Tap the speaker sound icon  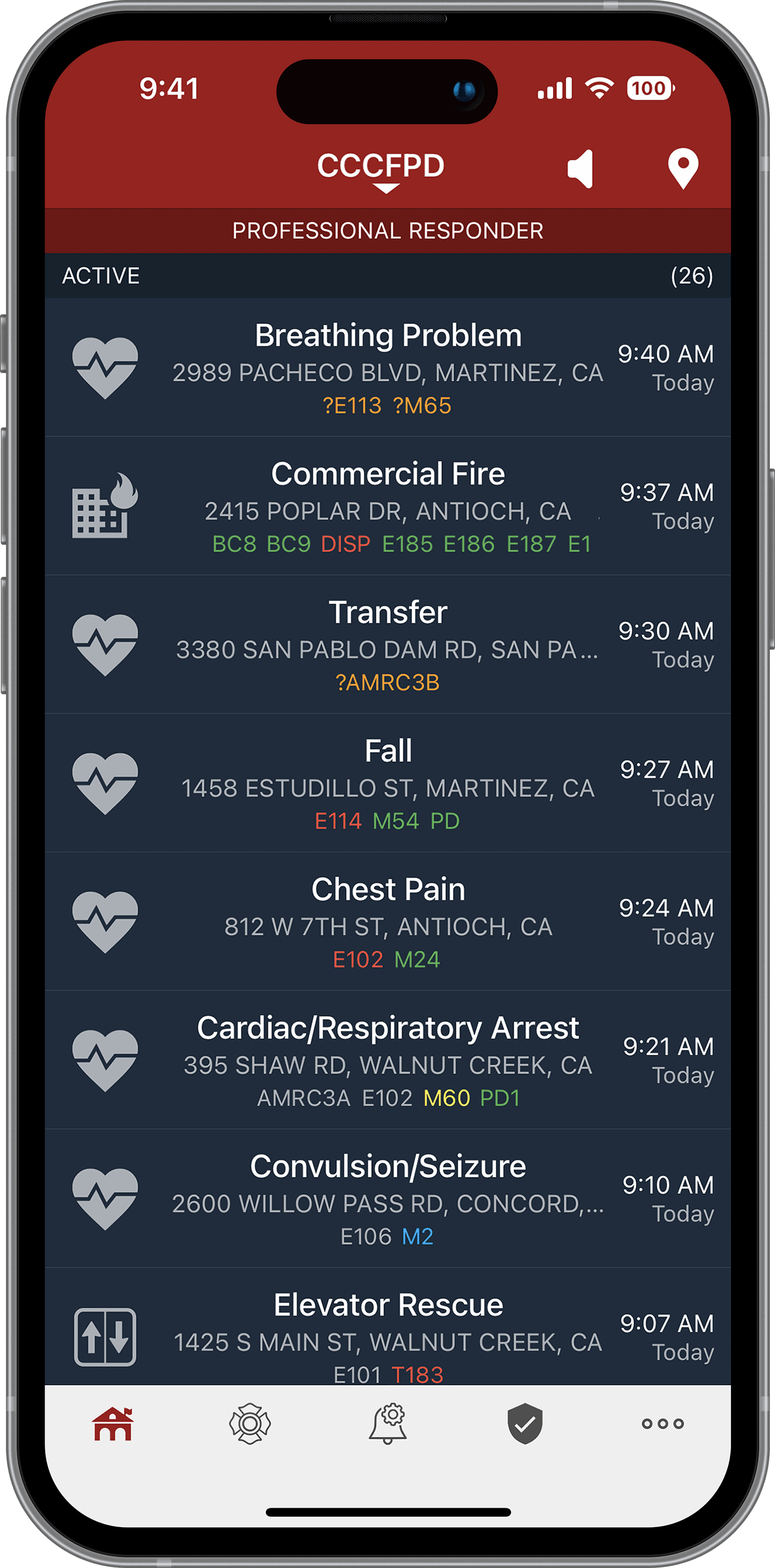(x=580, y=169)
